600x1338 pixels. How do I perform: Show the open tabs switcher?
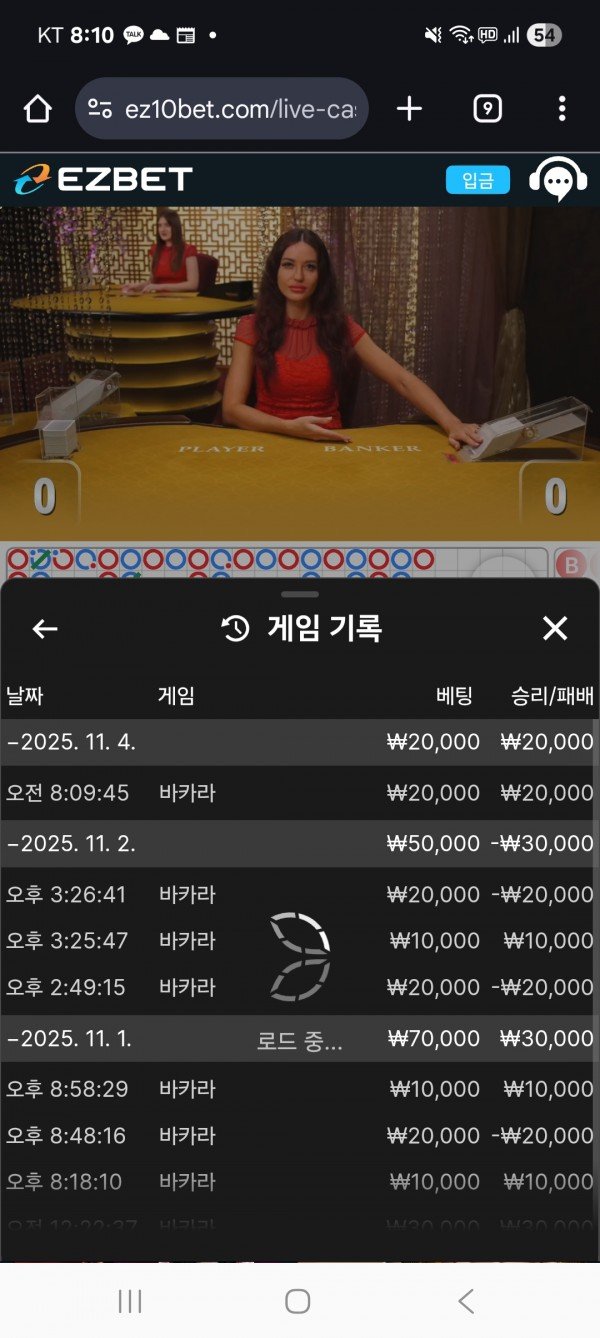point(487,109)
